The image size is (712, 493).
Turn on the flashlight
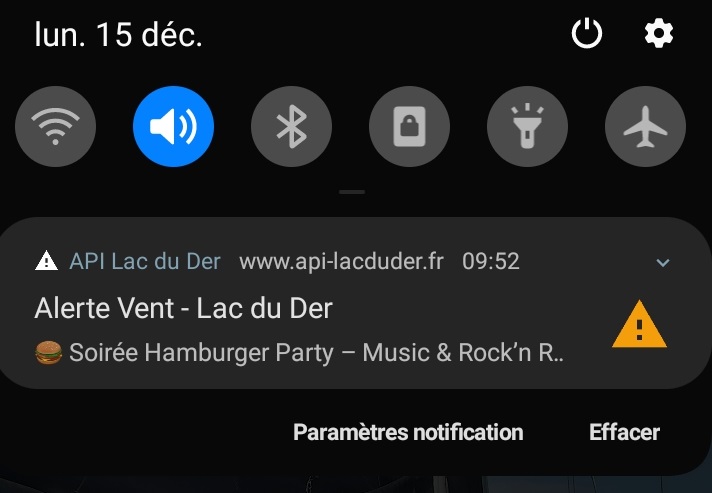click(x=527, y=127)
